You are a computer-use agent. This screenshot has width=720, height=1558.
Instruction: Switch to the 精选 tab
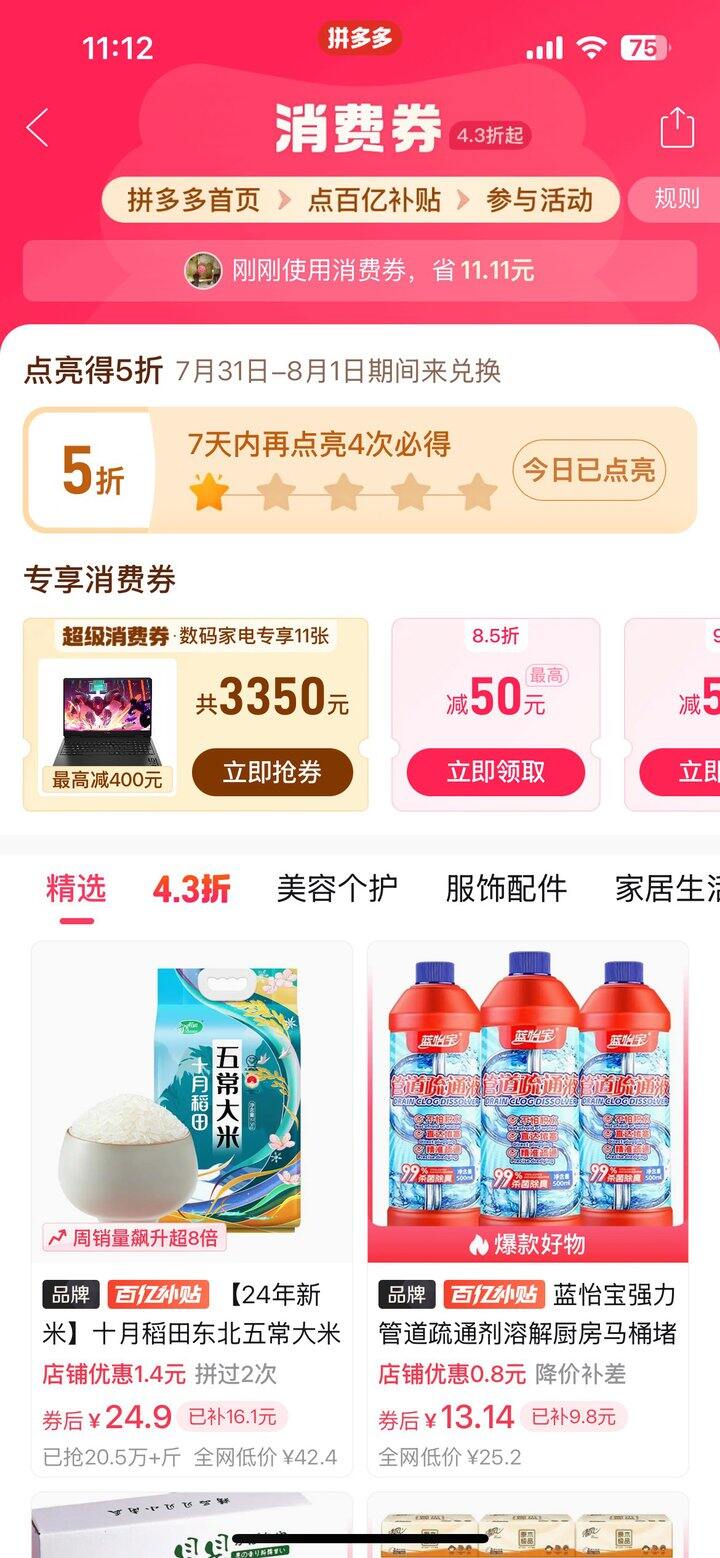coord(76,888)
